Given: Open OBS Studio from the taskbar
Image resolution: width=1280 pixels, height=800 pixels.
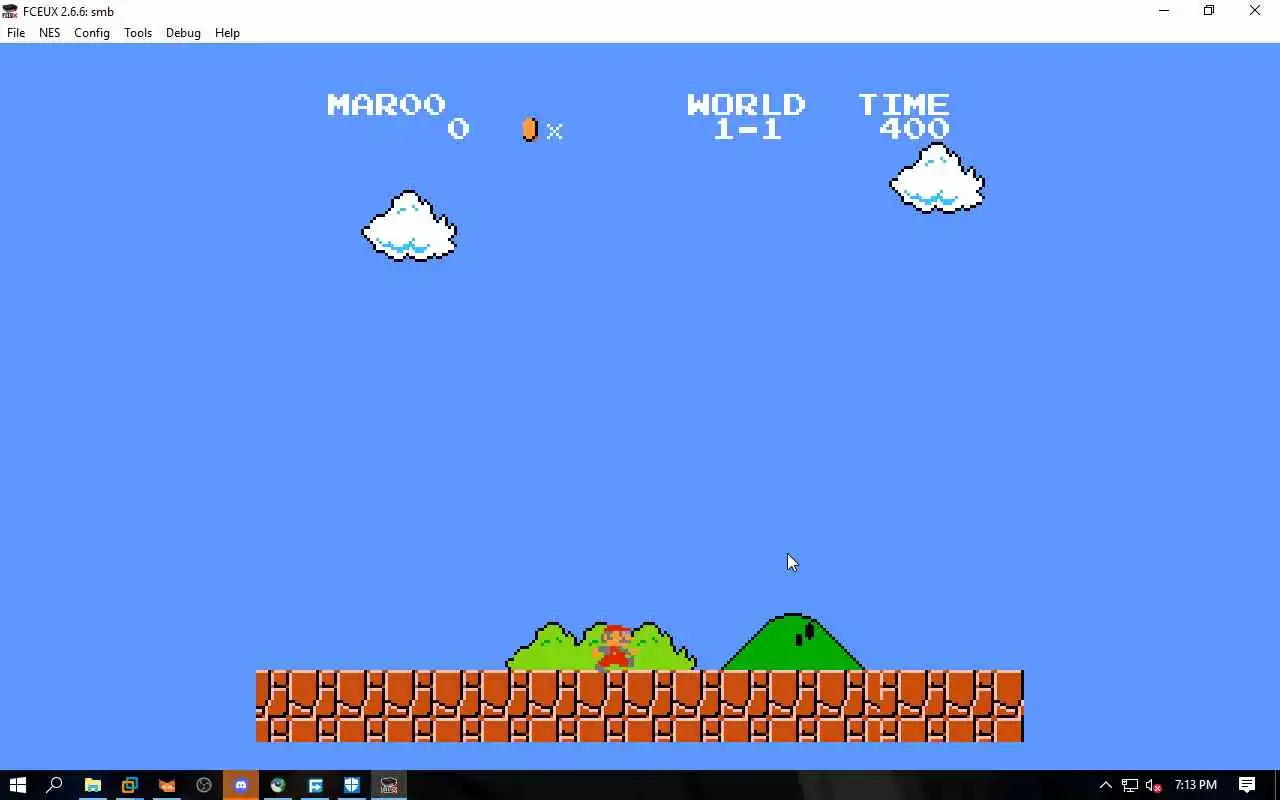Looking at the screenshot, I should (204, 785).
